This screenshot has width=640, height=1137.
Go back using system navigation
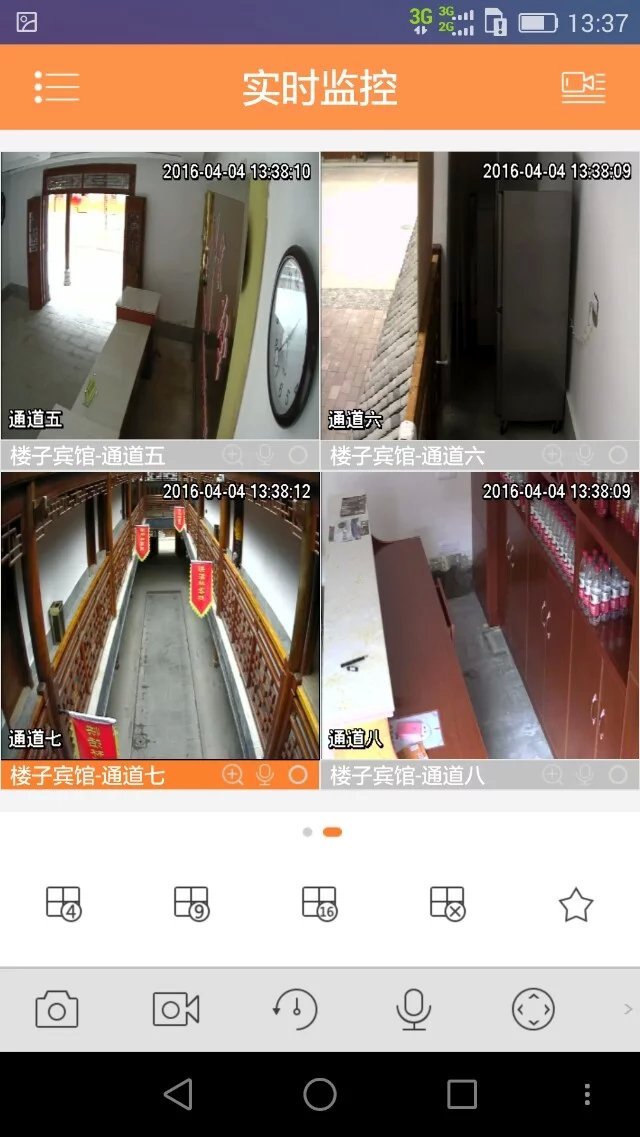(178, 1094)
